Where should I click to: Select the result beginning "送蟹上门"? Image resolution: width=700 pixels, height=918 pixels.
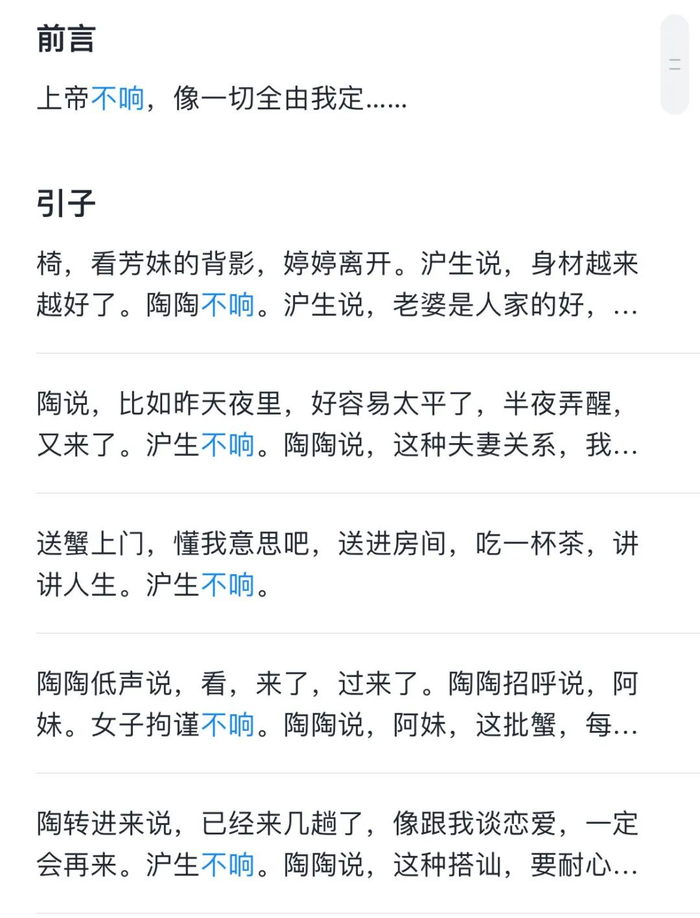(337, 565)
